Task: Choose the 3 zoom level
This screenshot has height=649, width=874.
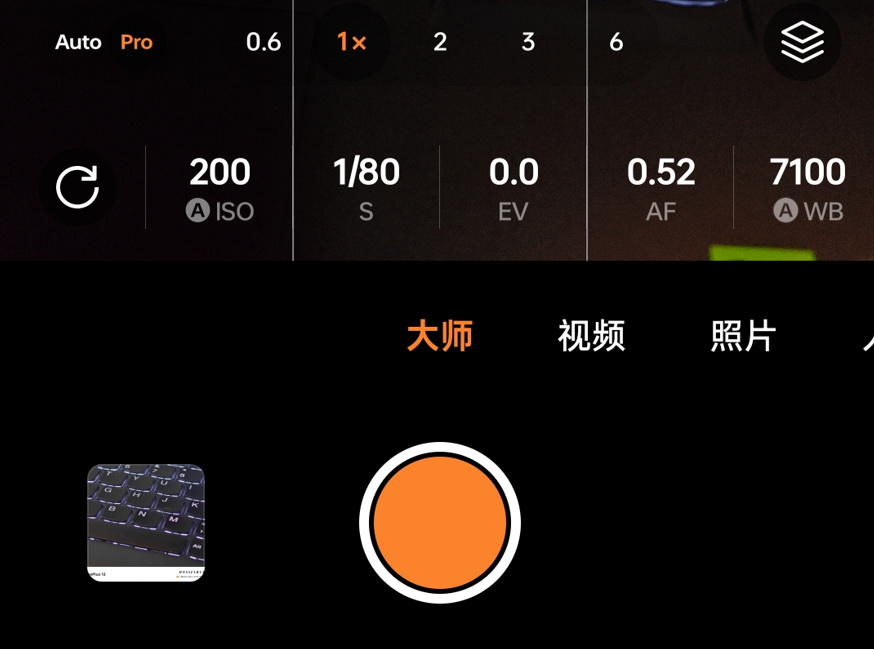Action: 528,42
